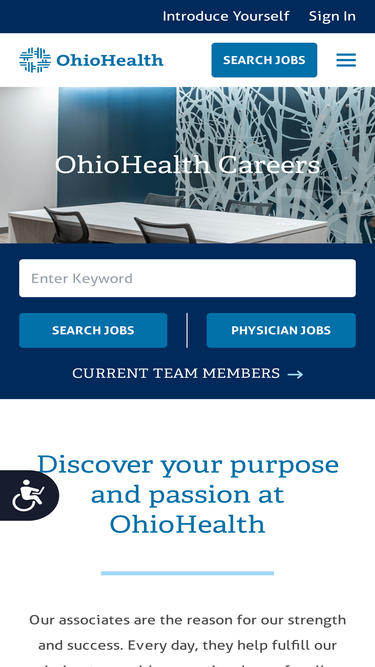
Task: Open the hamburger menu
Action: click(346, 60)
